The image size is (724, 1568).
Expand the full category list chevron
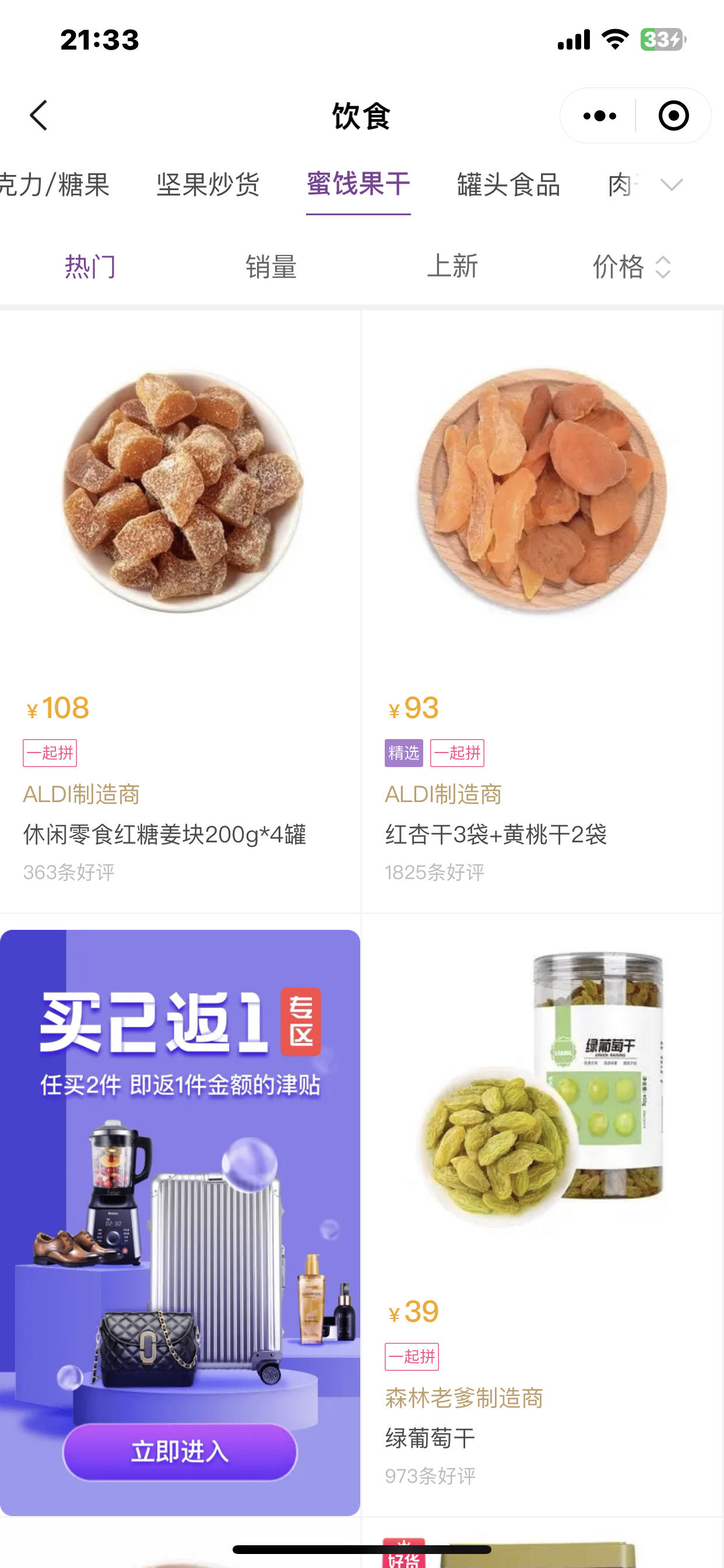pos(672,184)
